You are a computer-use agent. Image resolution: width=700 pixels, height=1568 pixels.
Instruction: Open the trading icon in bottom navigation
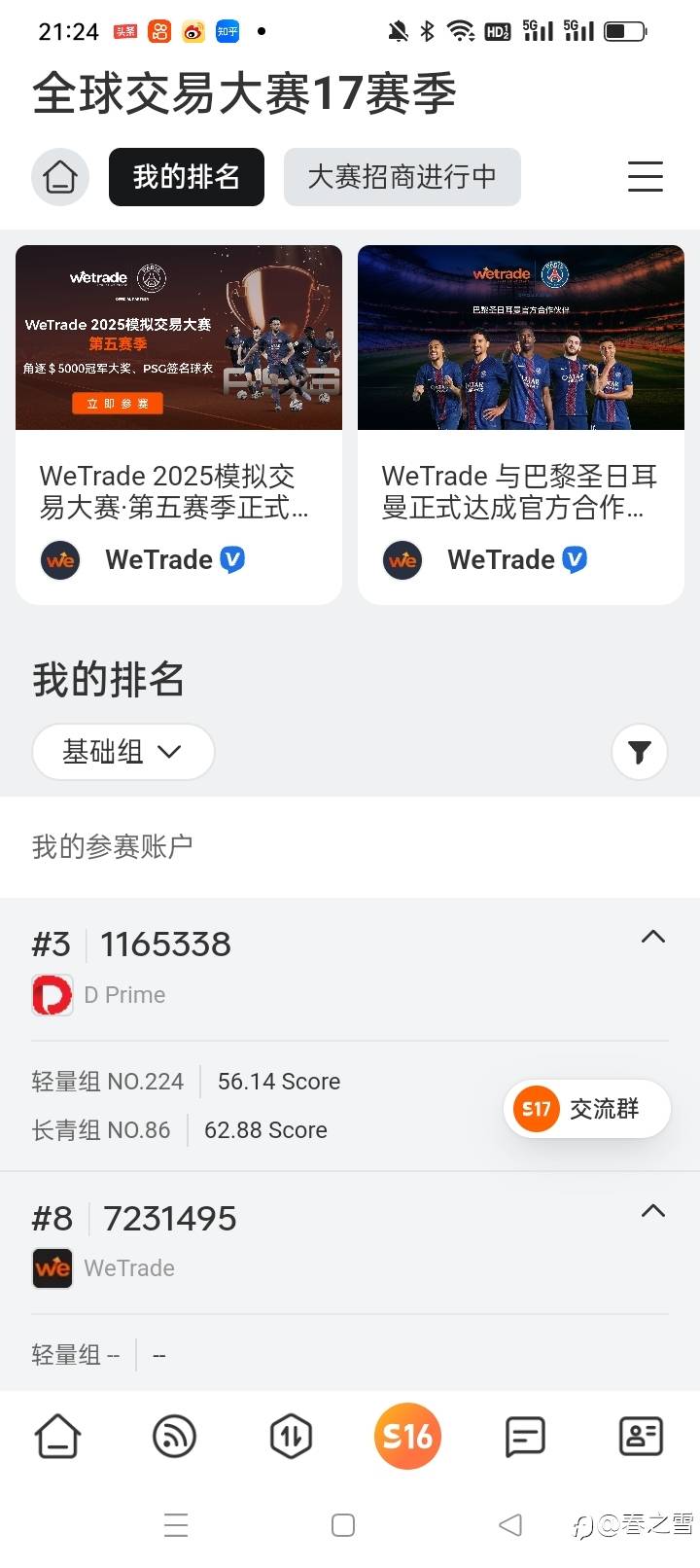tap(291, 1435)
